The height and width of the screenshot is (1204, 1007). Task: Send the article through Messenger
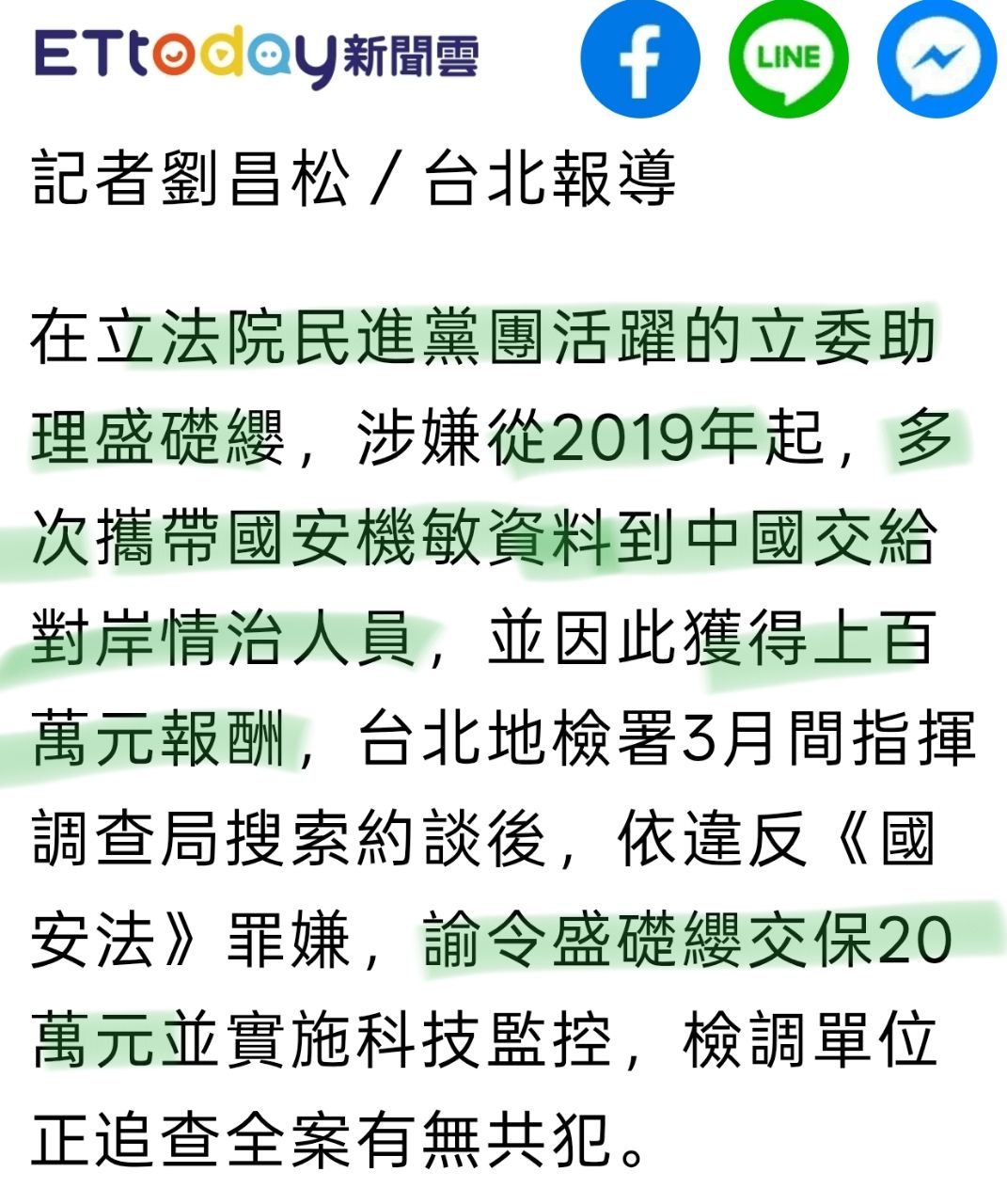tap(936, 58)
